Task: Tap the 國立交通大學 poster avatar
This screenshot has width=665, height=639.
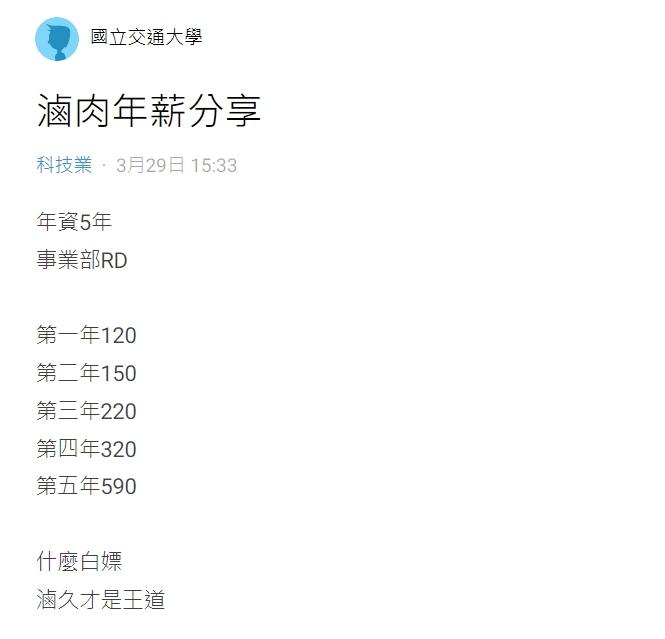Action: pyautogui.click(x=57, y=39)
